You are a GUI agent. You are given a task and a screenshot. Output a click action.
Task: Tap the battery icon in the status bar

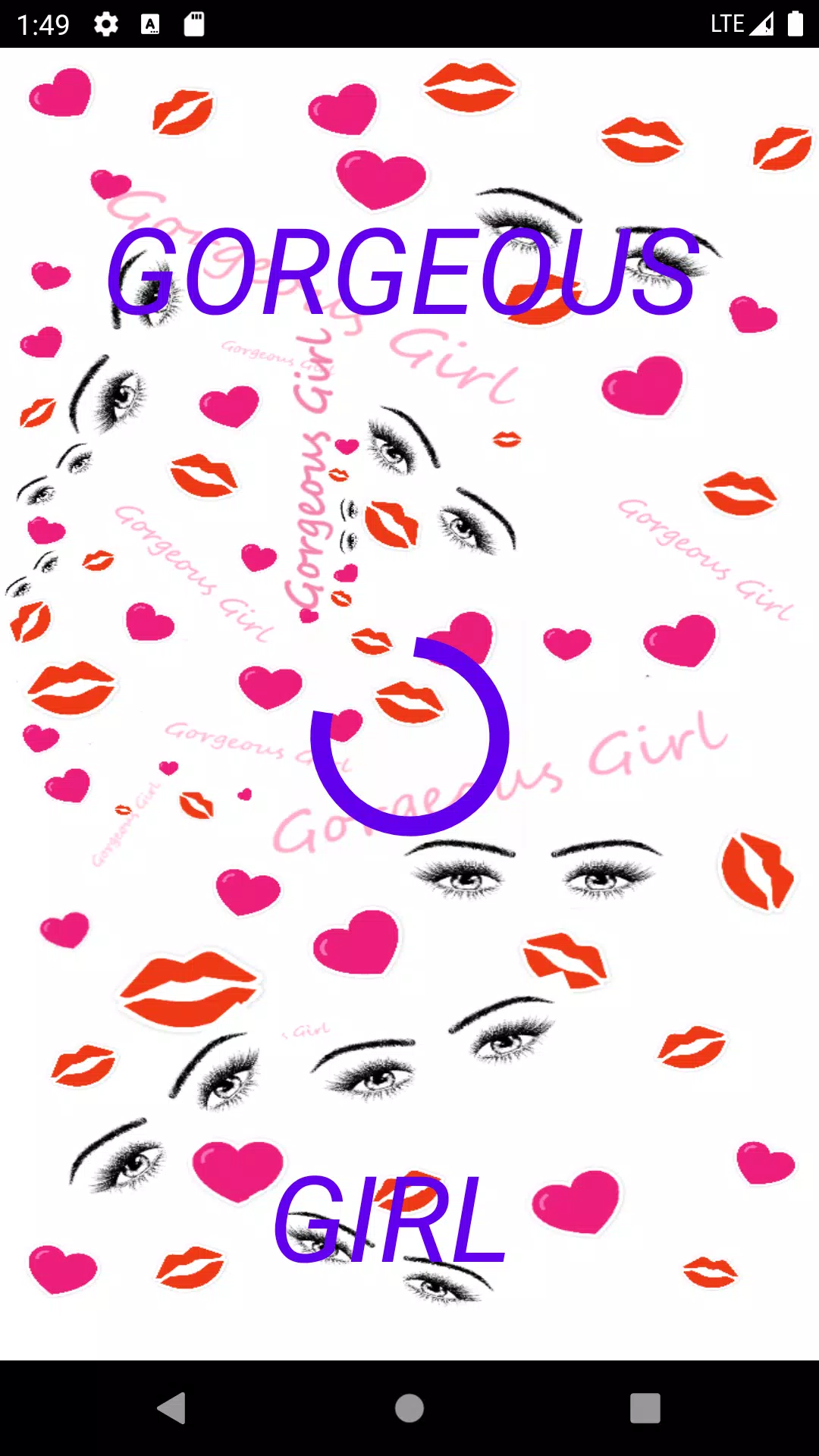point(795,24)
